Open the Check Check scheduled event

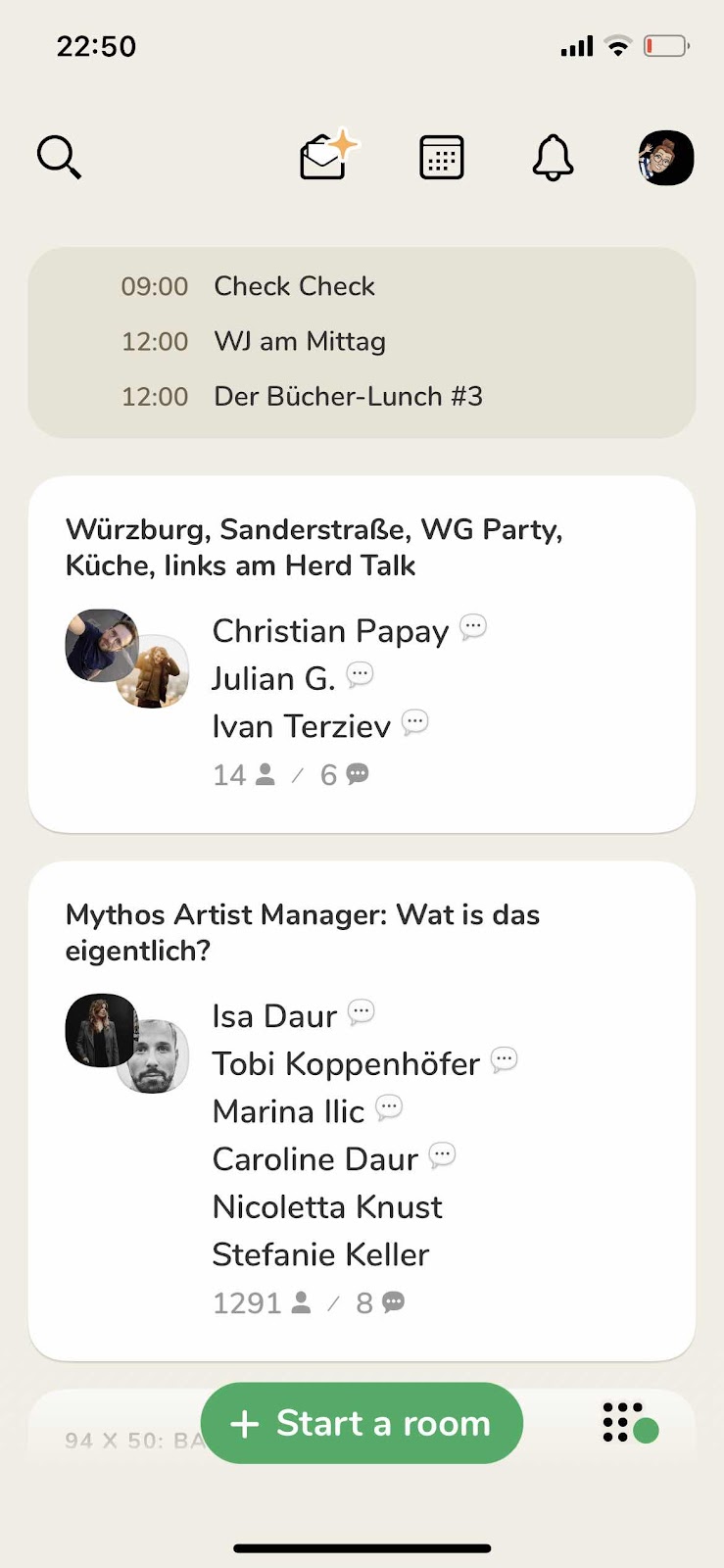click(294, 286)
